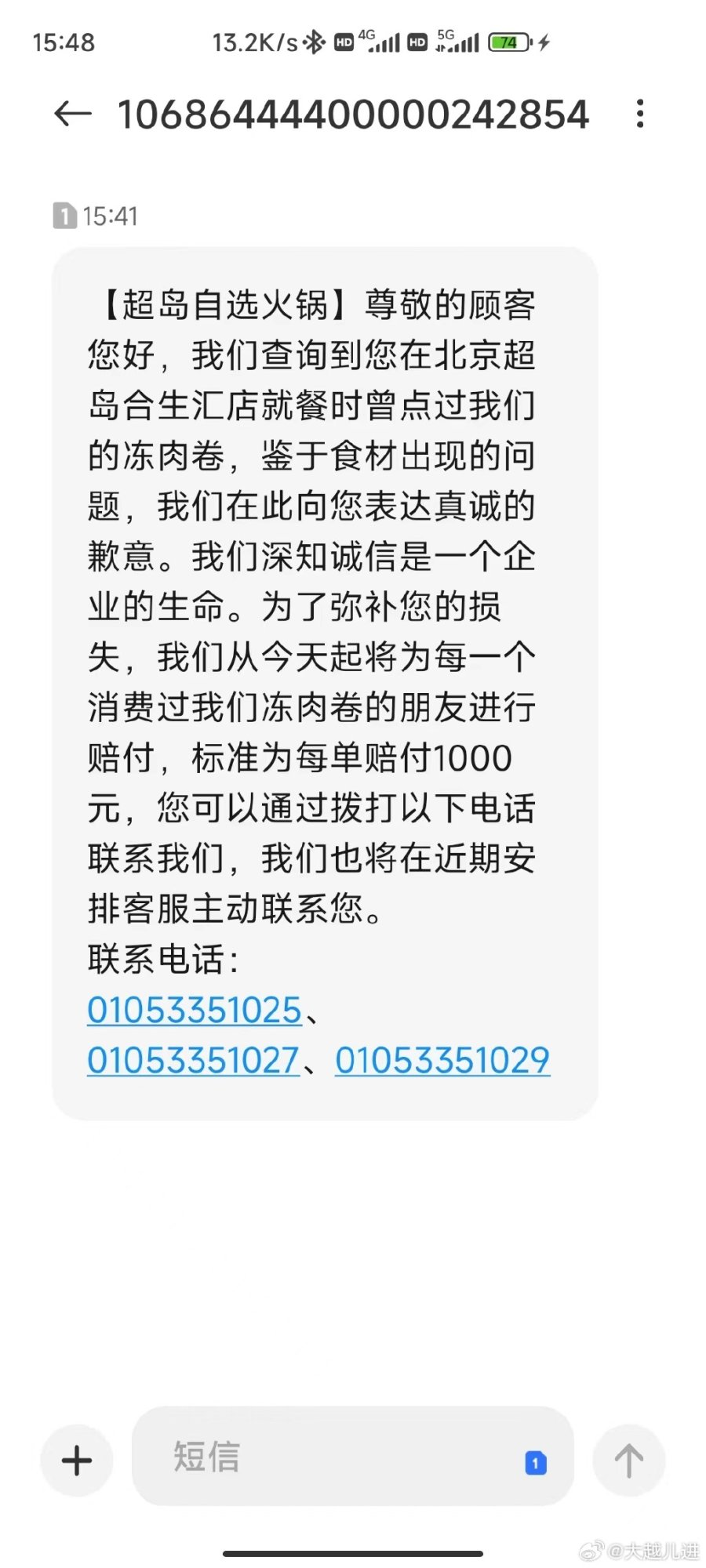Focus the 短信 message input field
This screenshot has width=706, height=1568.
[329, 1457]
